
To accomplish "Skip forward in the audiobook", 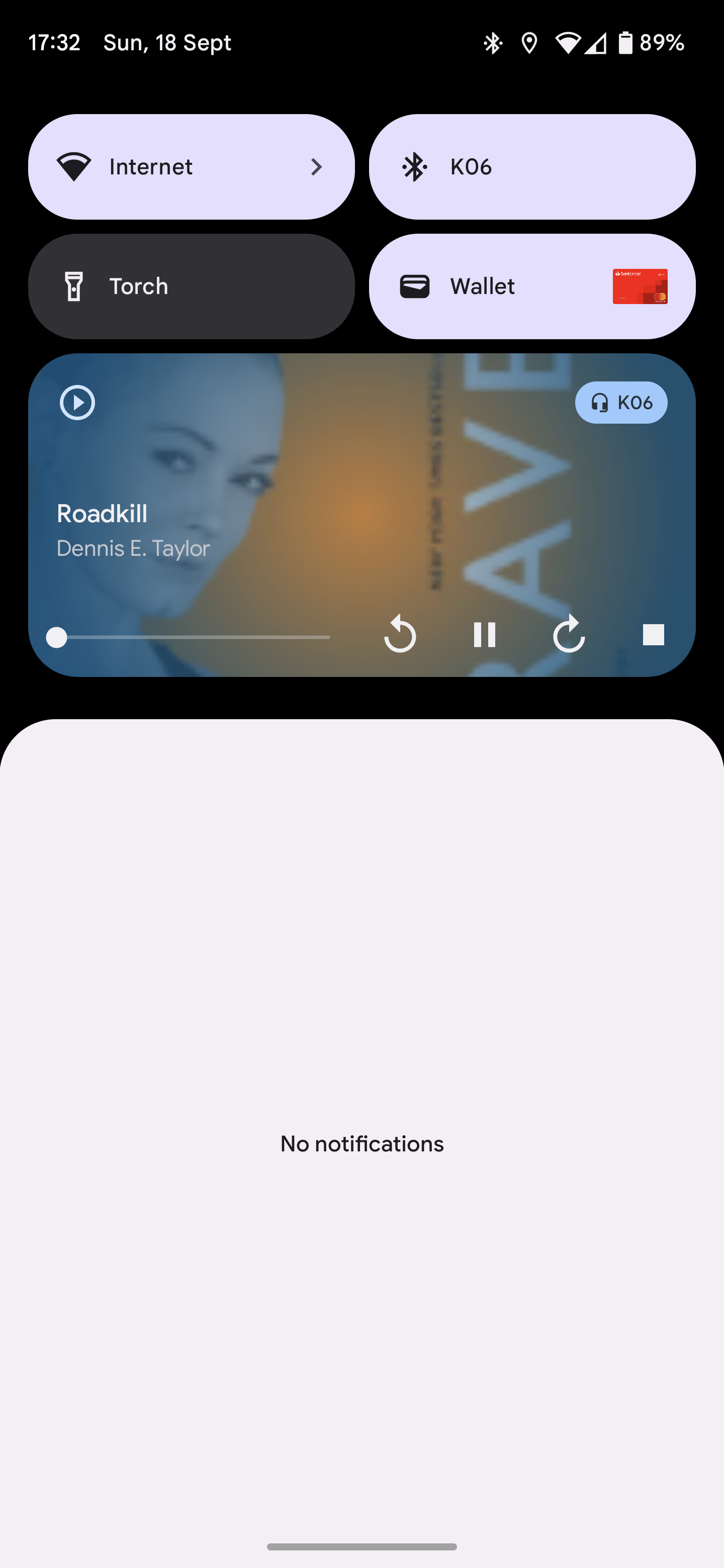I will (x=568, y=635).
